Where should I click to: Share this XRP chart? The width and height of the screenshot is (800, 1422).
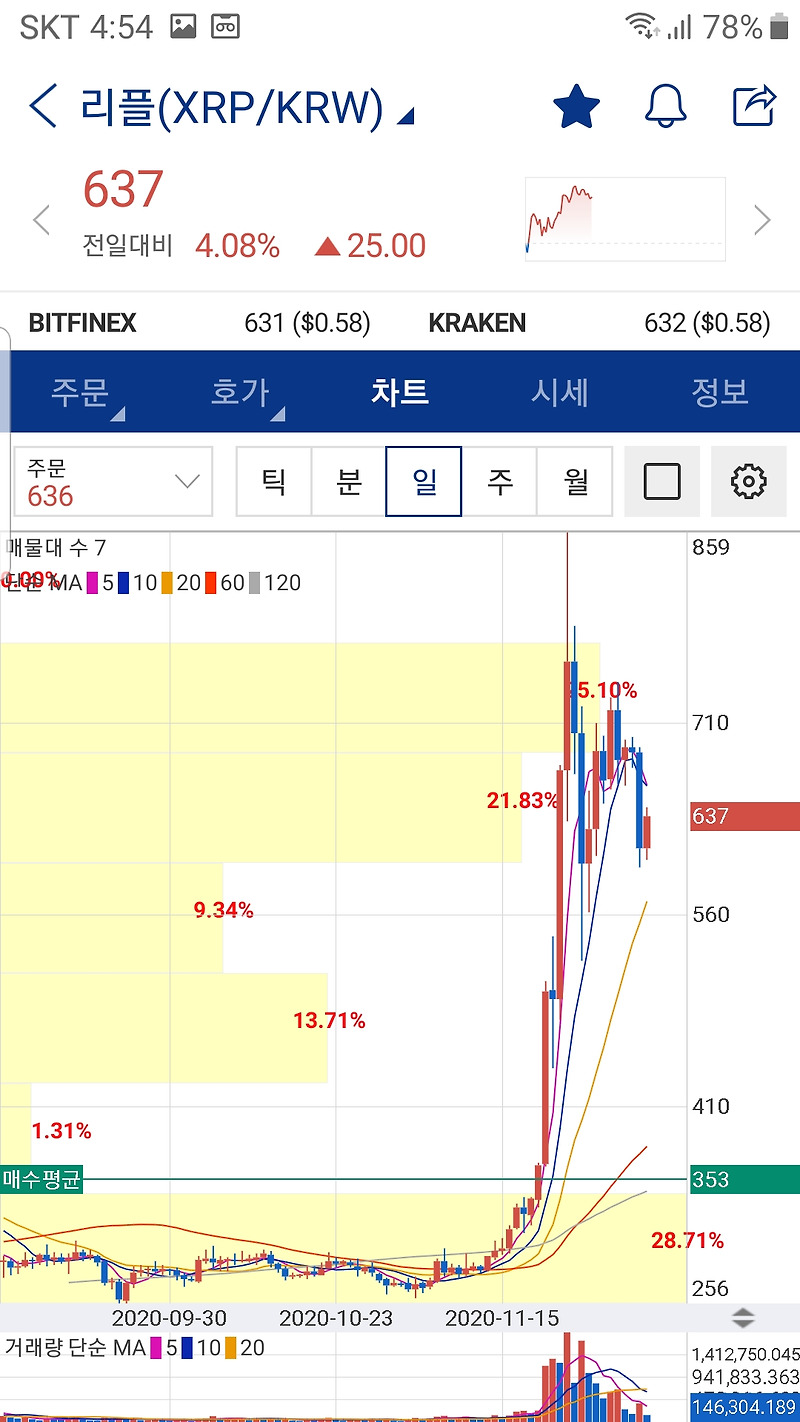754,106
